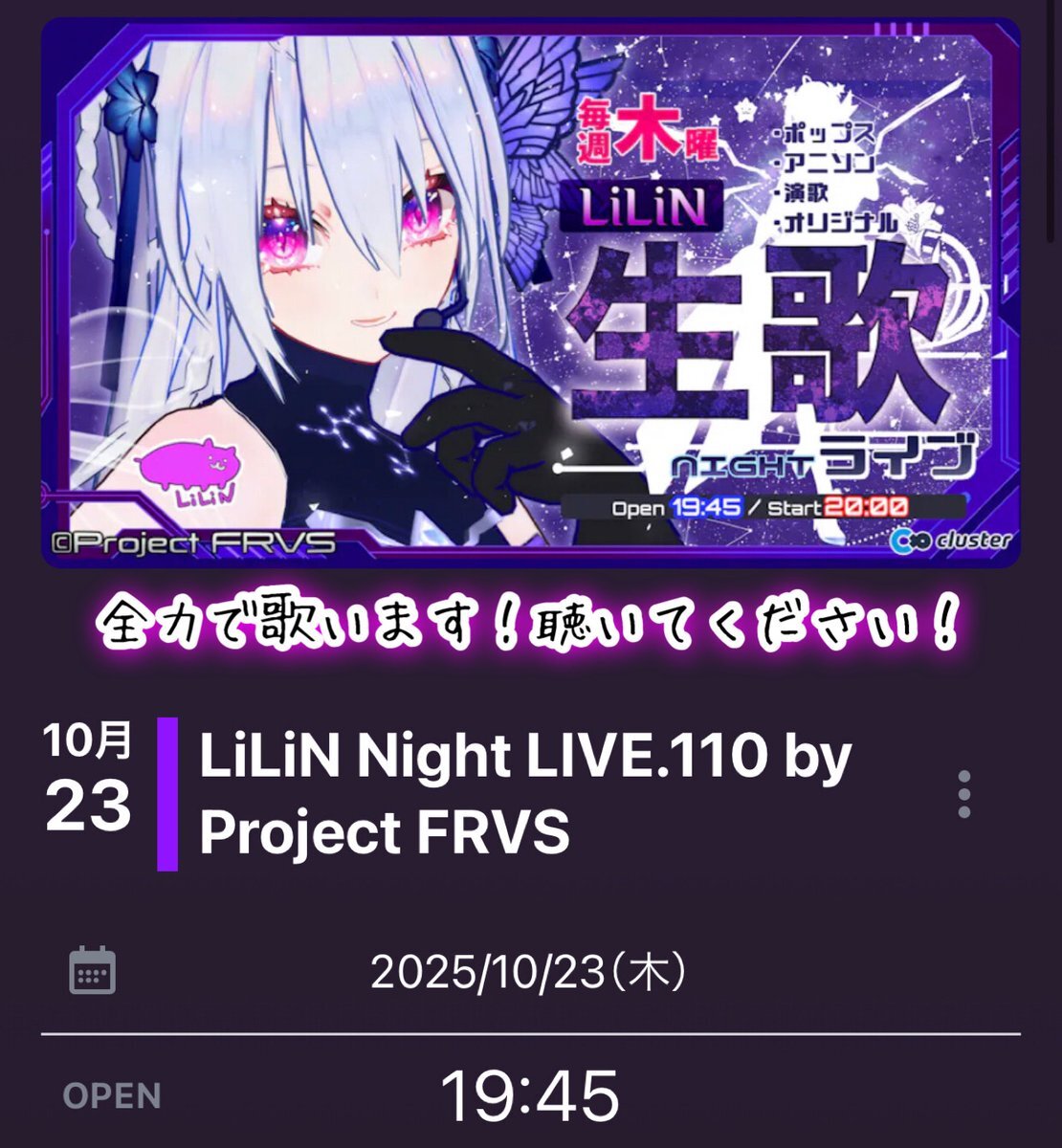The height and width of the screenshot is (1148, 1062).
Task: Open the event overflow menu
Action: pyautogui.click(x=963, y=794)
